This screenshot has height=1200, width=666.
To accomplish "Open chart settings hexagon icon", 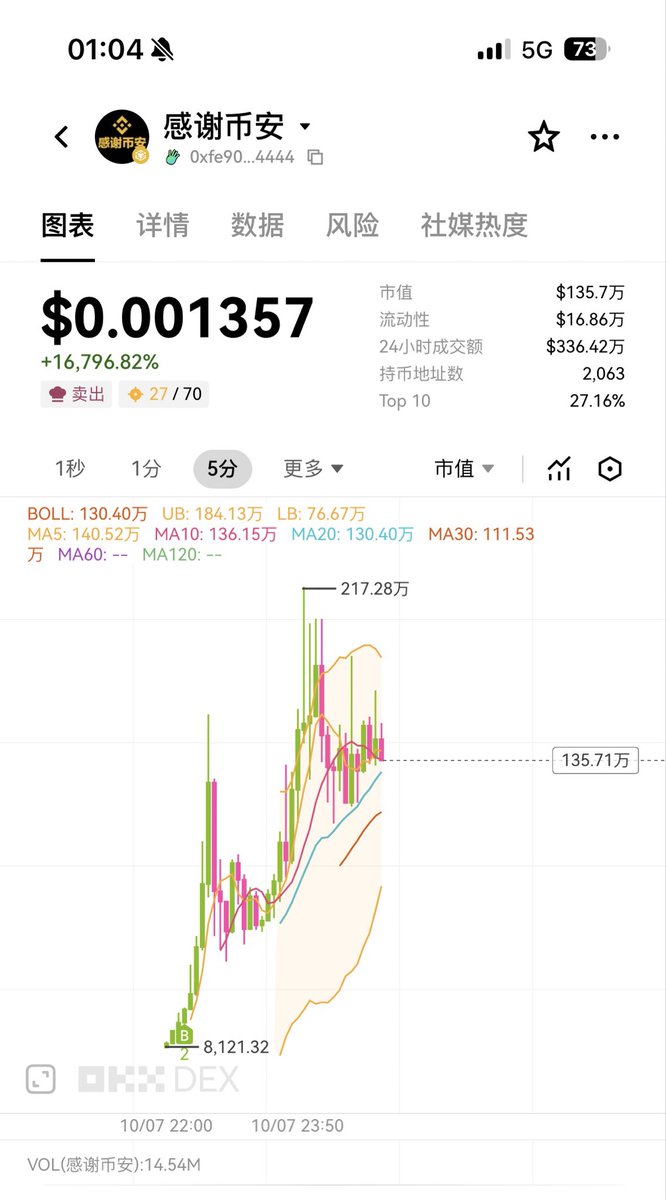I will (x=610, y=468).
